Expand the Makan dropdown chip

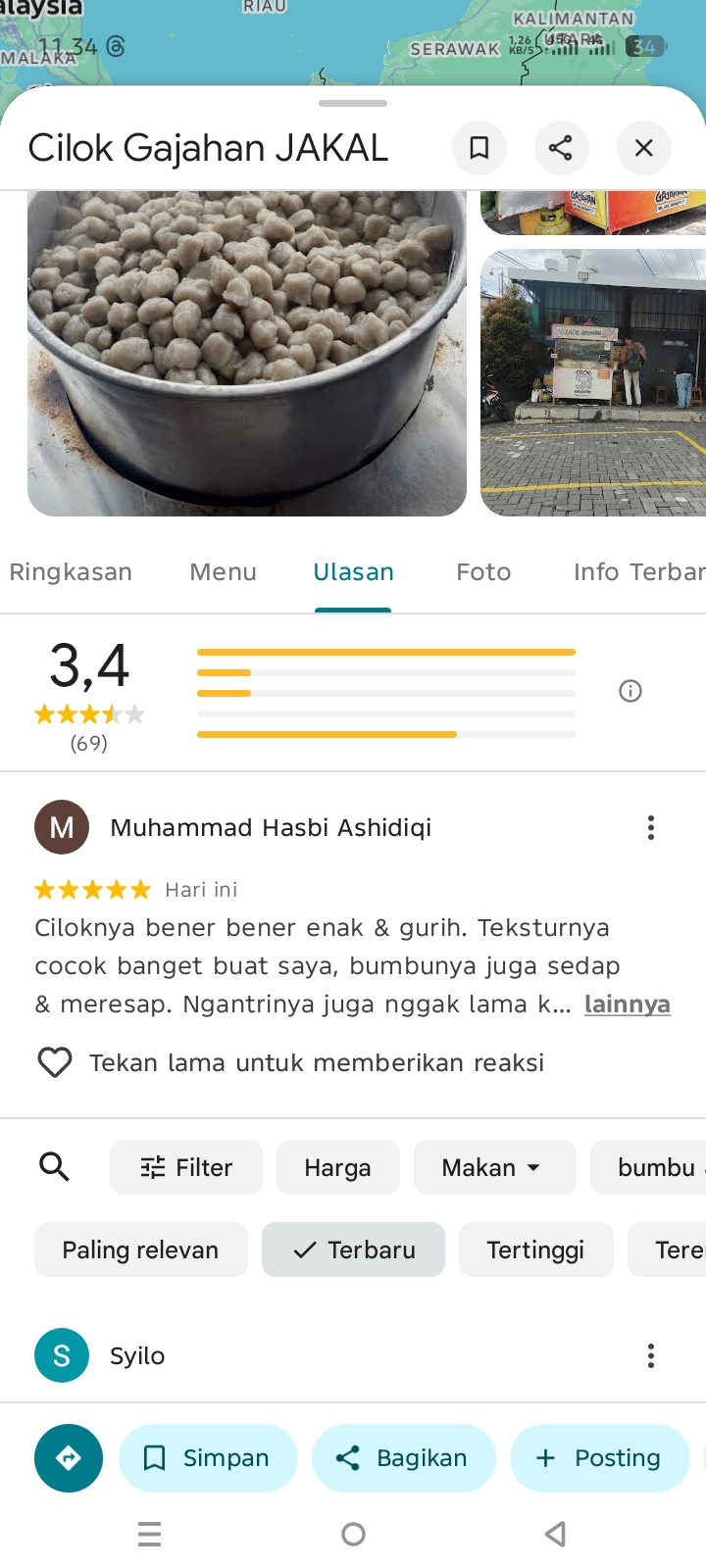(493, 1167)
